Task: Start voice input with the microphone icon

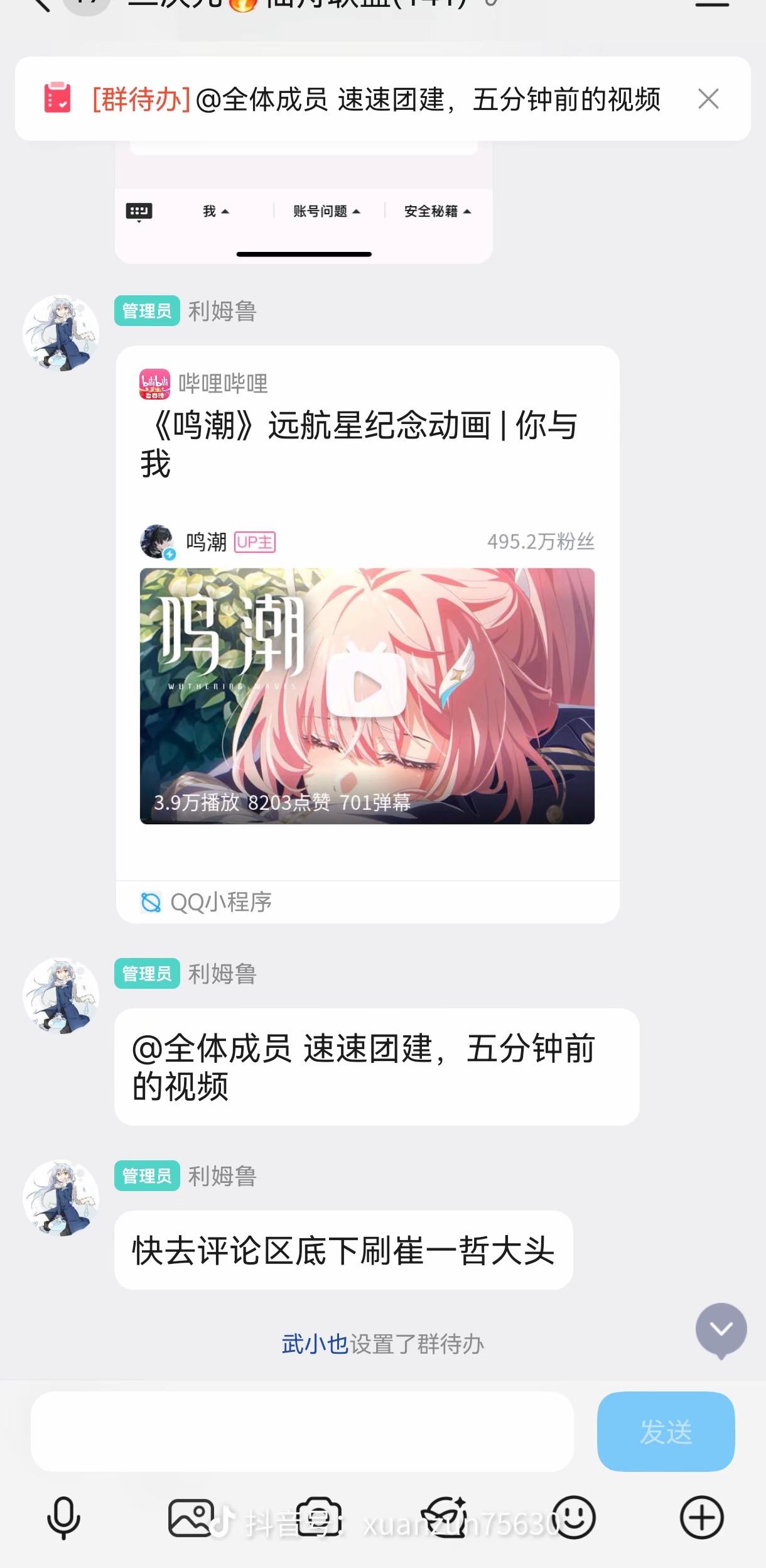Action: 63,1518
